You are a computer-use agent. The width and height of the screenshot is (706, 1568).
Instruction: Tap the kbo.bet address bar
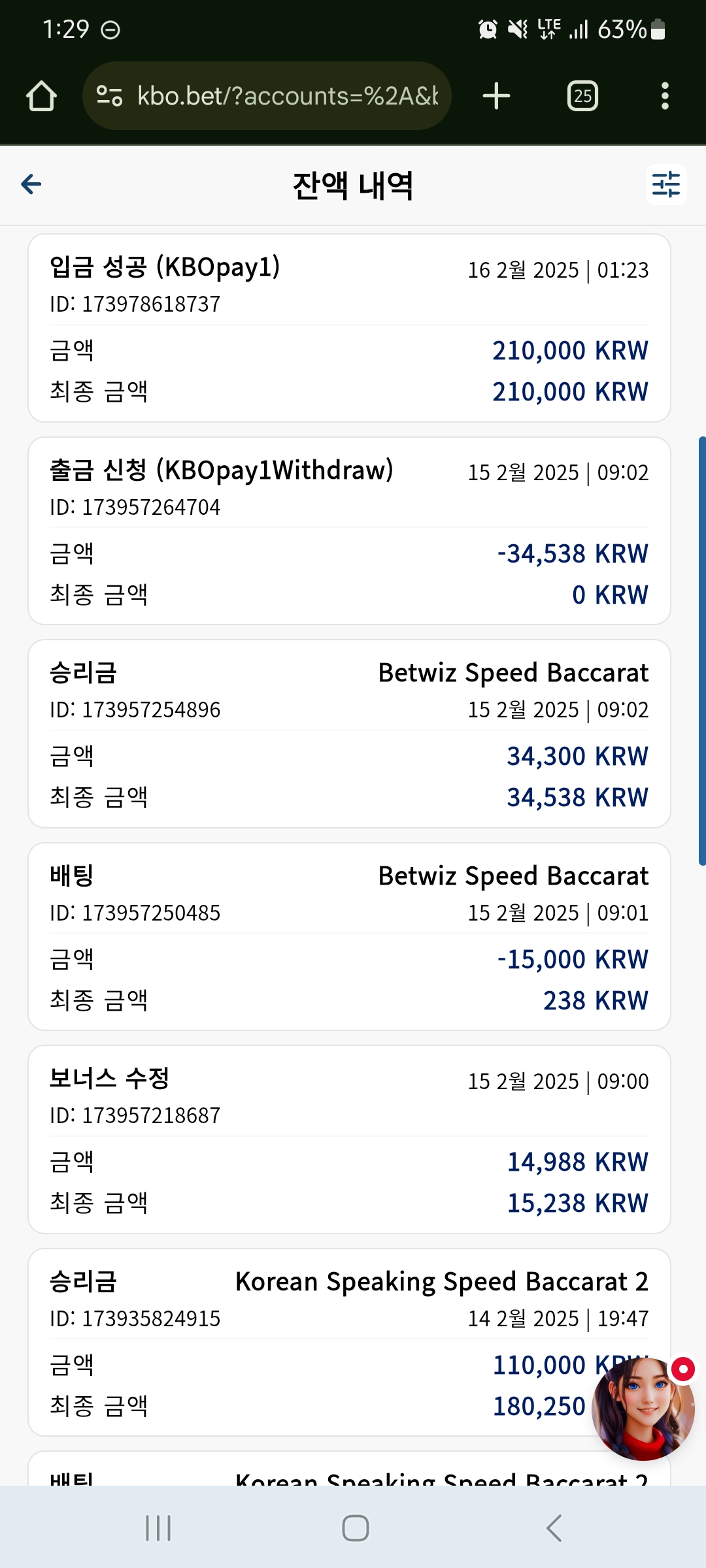267,96
